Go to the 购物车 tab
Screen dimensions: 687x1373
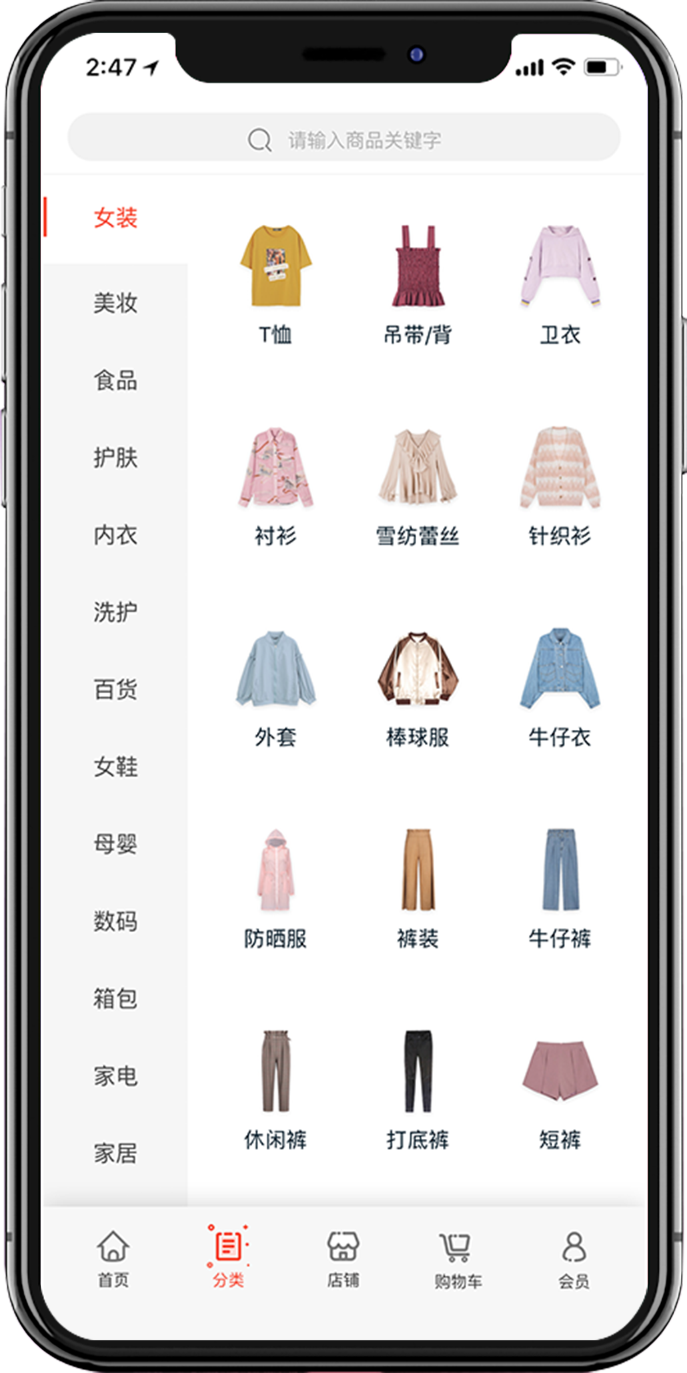click(x=457, y=1258)
